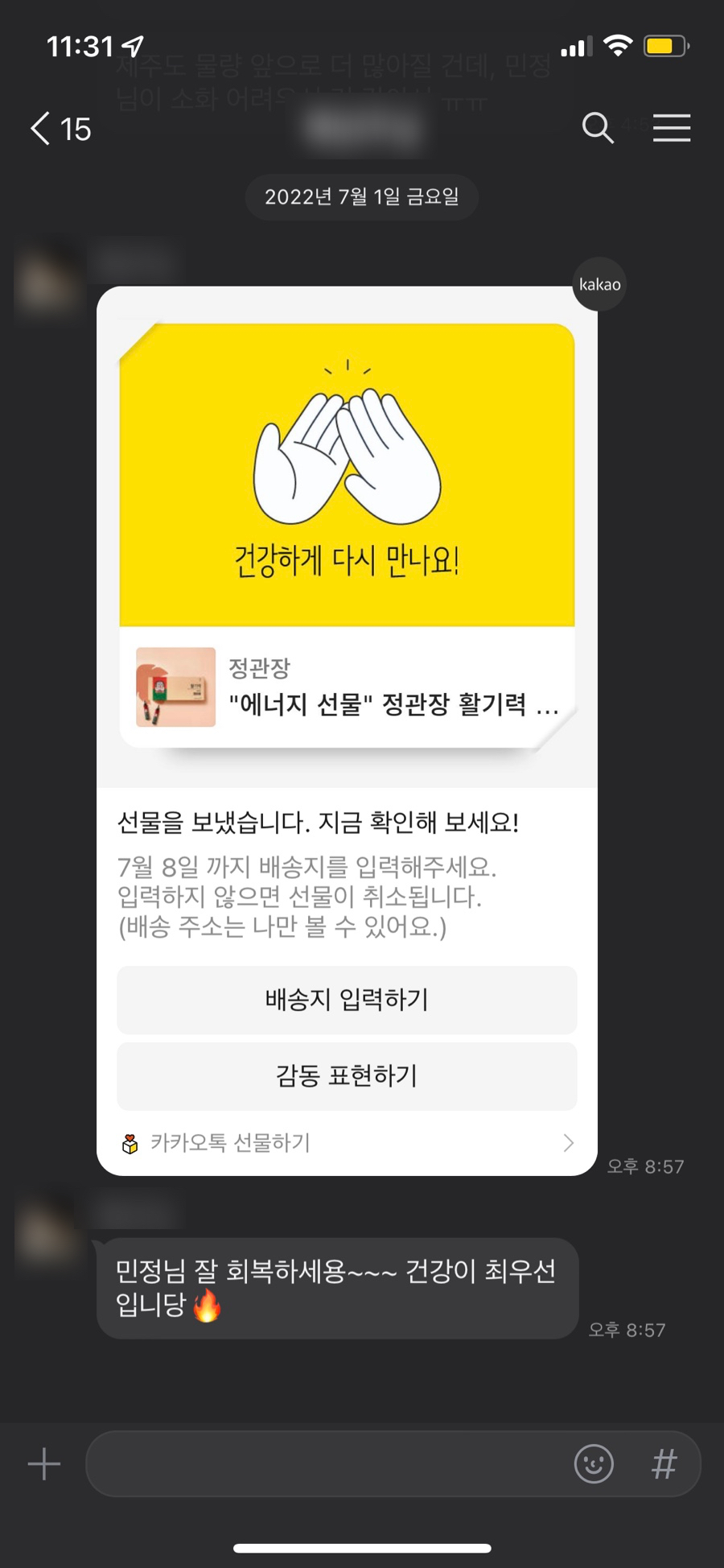This screenshot has width=724, height=1568.
Task: Tap the 감동 표현하기 button
Action: point(347,1076)
